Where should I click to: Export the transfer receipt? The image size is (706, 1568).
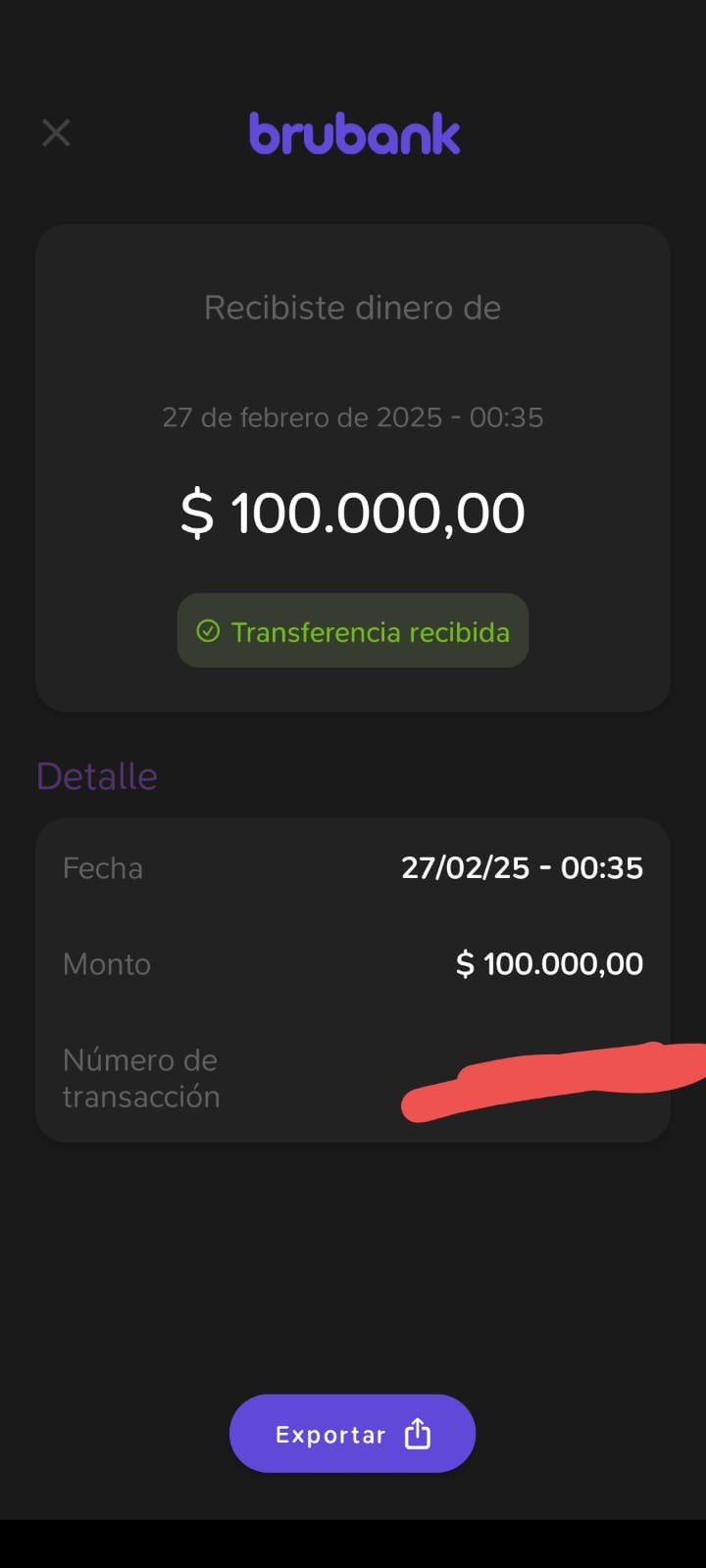point(352,1434)
